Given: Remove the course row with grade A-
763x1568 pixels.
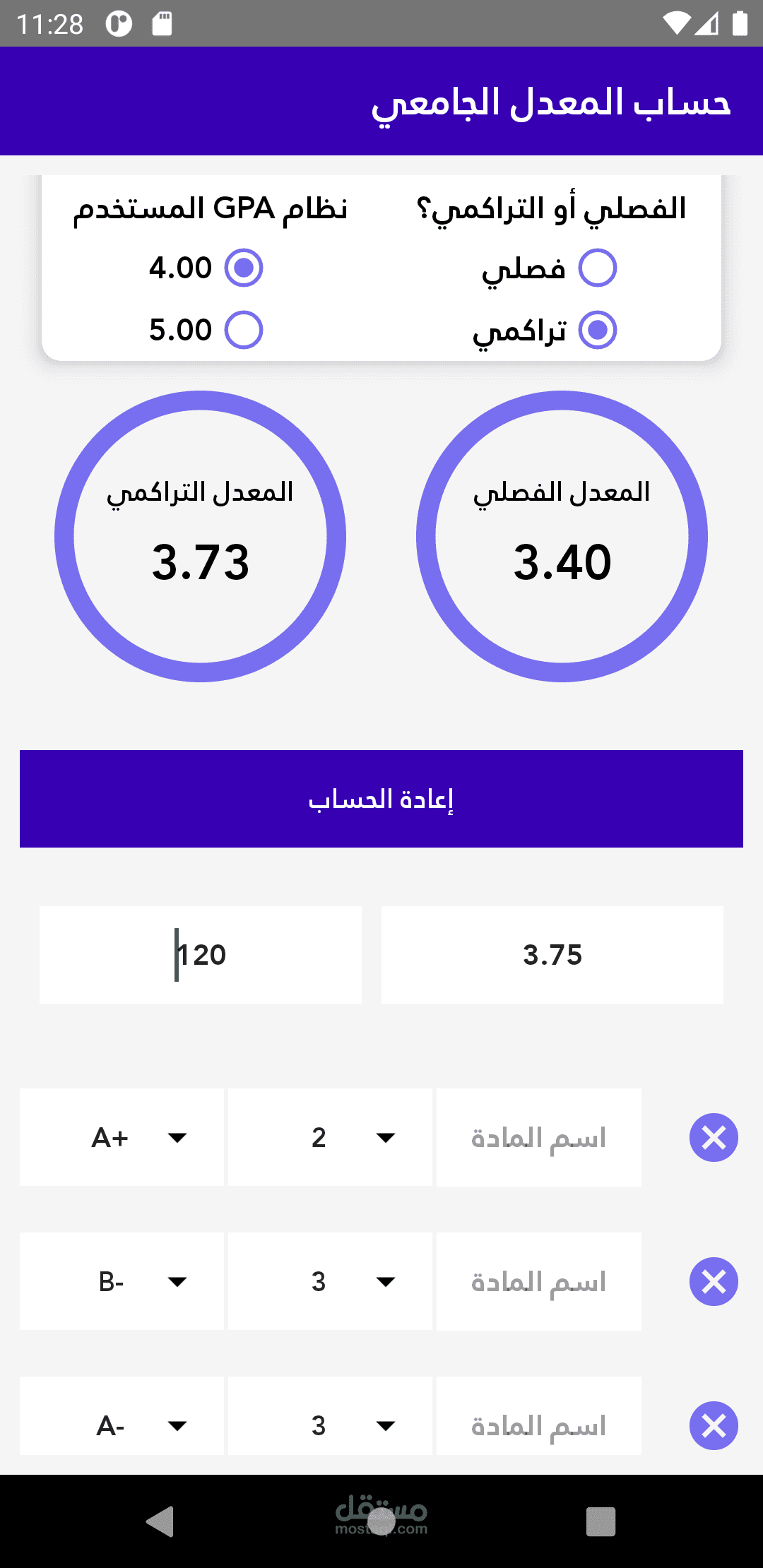Looking at the screenshot, I should (714, 1426).
